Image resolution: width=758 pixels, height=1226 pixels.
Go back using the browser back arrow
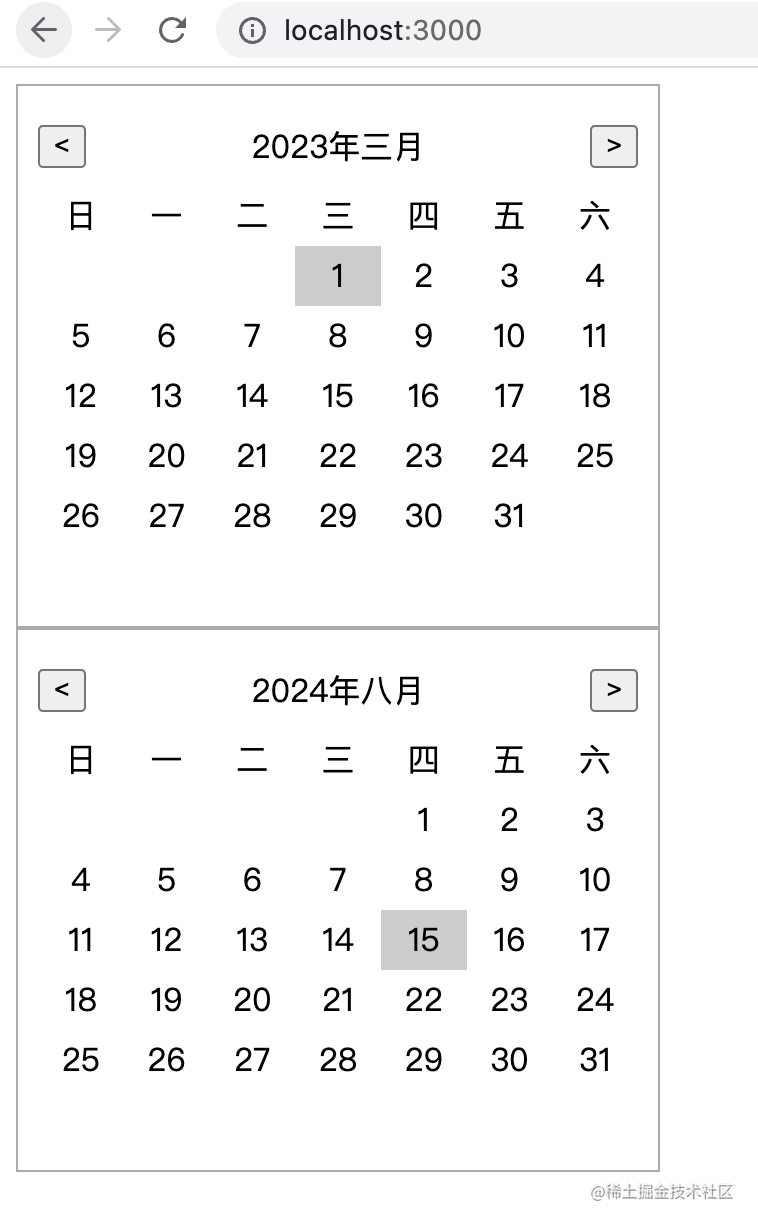[44, 31]
